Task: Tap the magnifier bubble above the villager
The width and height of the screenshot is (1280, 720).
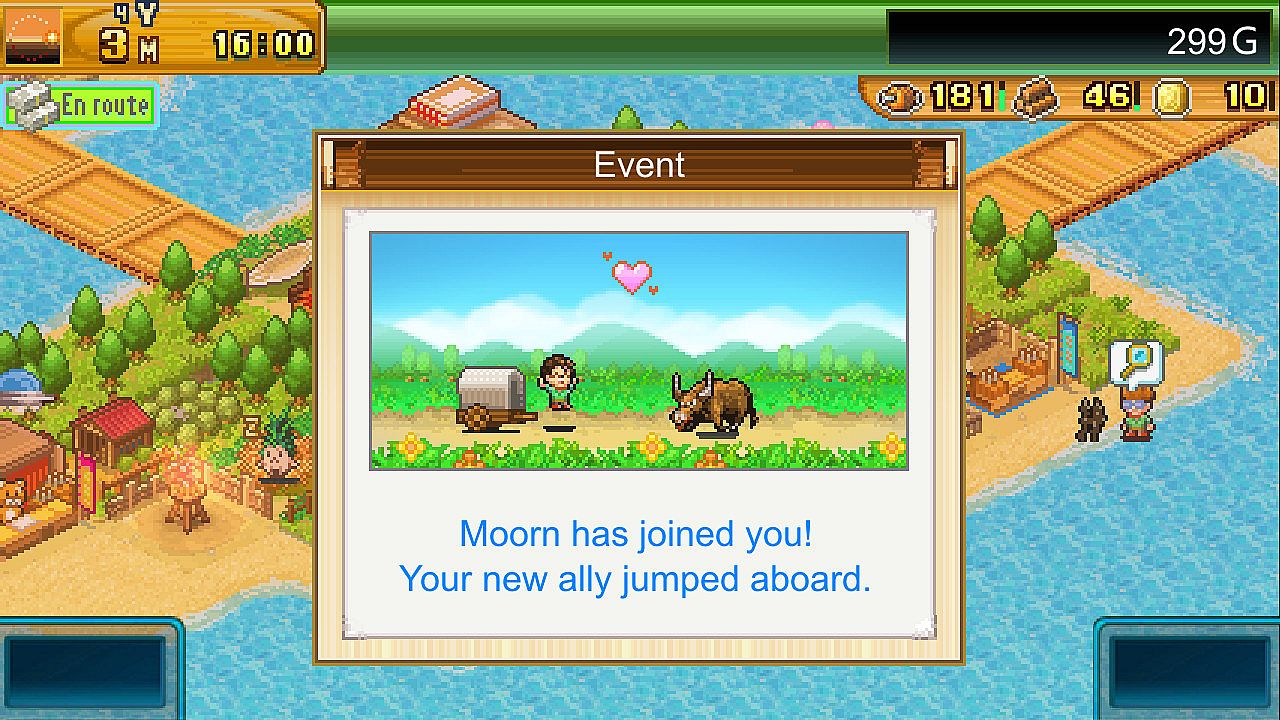Action: point(1137,363)
